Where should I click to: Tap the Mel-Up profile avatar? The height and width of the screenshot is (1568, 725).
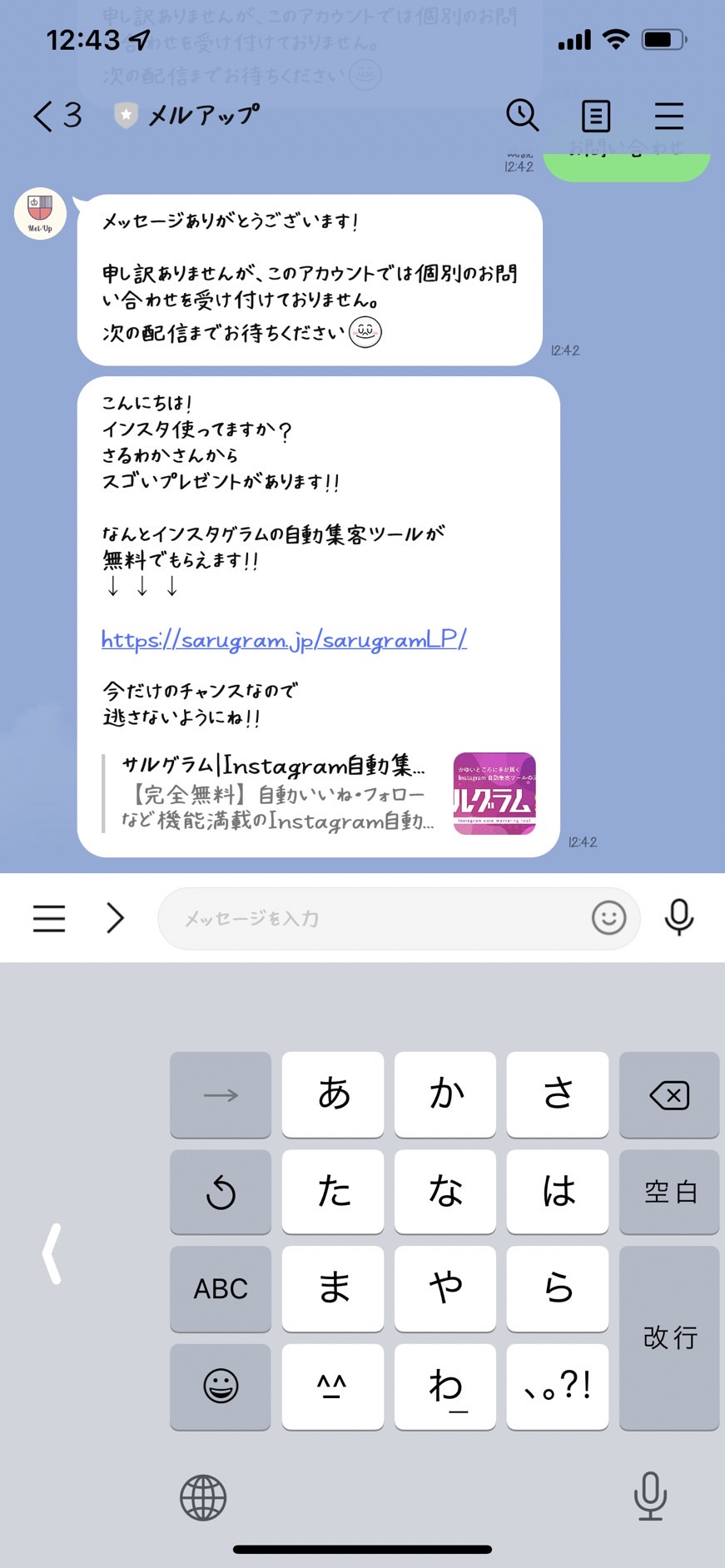coord(40,213)
